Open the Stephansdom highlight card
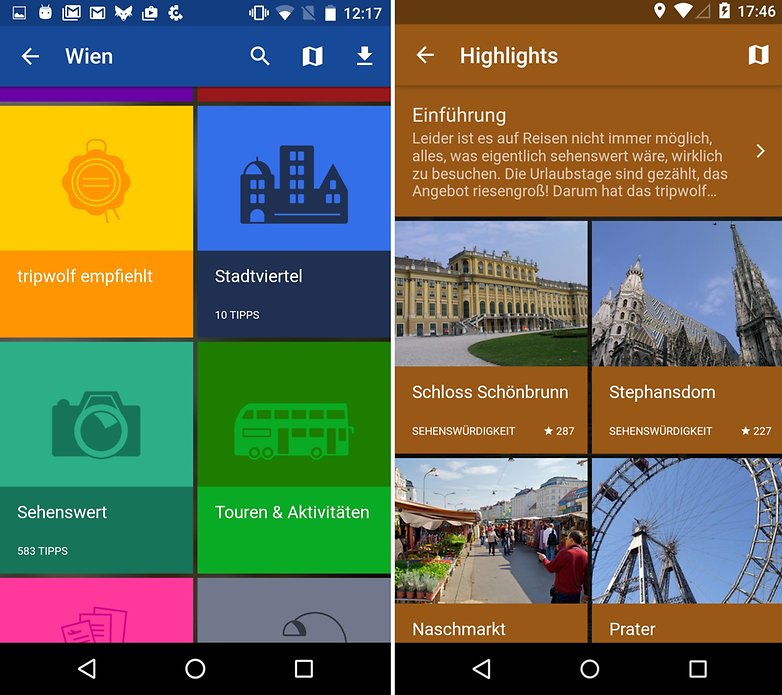Image resolution: width=782 pixels, height=695 pixels. [x=686, y=337]
